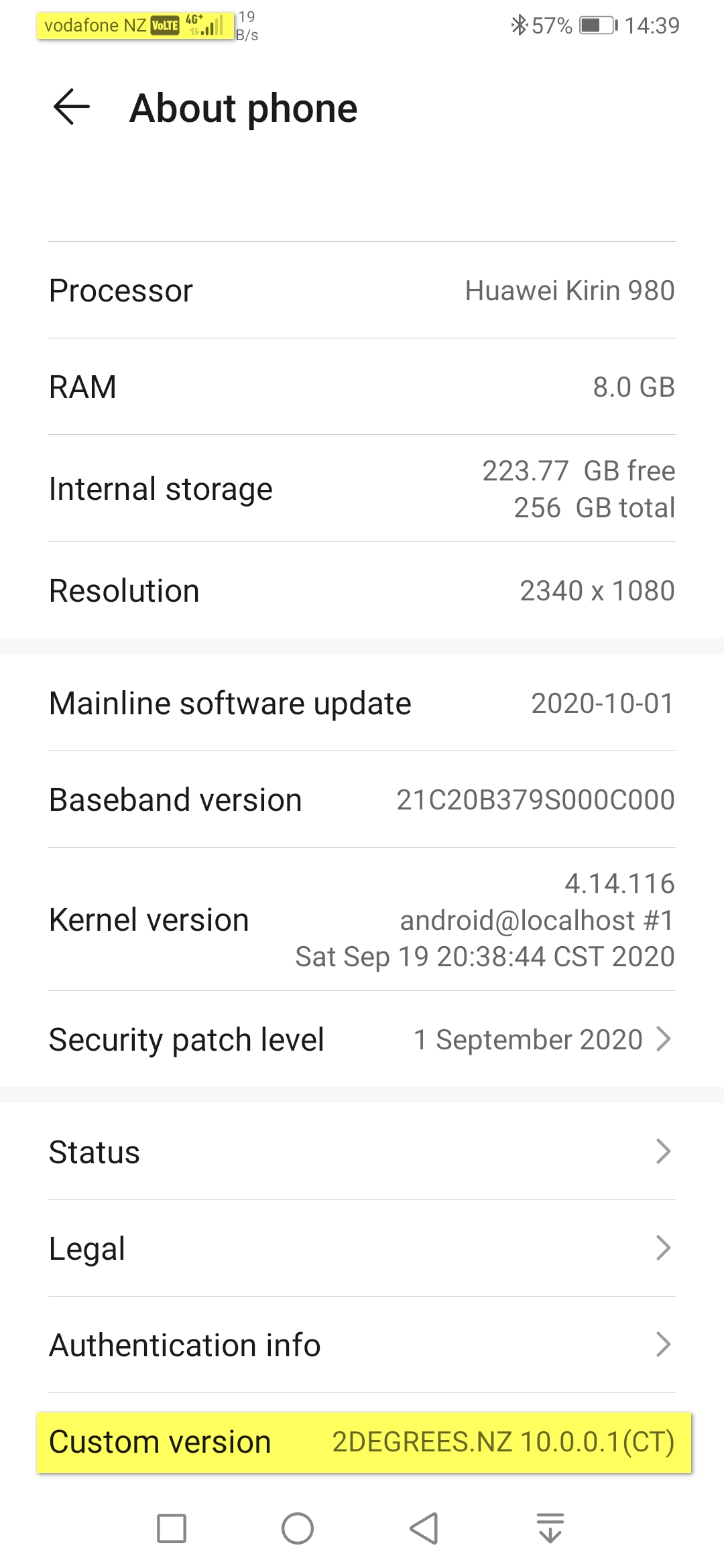Open the Legal section
Viewport: 724px width, 1568px height.
pos(362,1248)
